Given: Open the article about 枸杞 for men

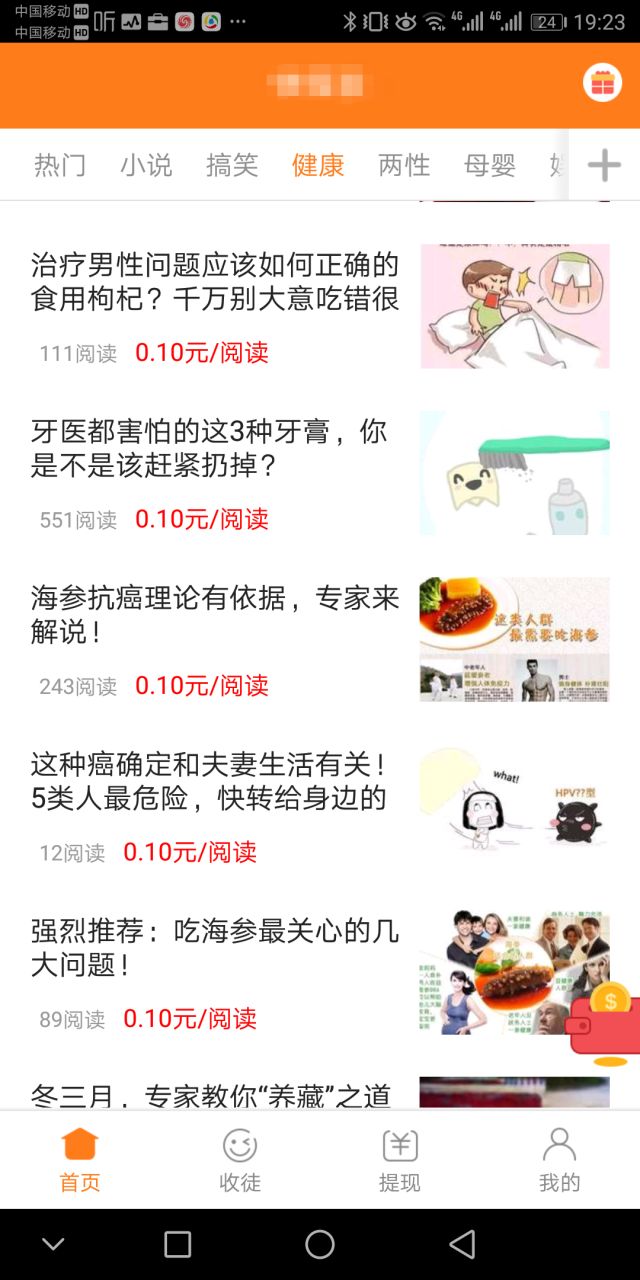Looking at the screenshot, I should tap(215, 282).
